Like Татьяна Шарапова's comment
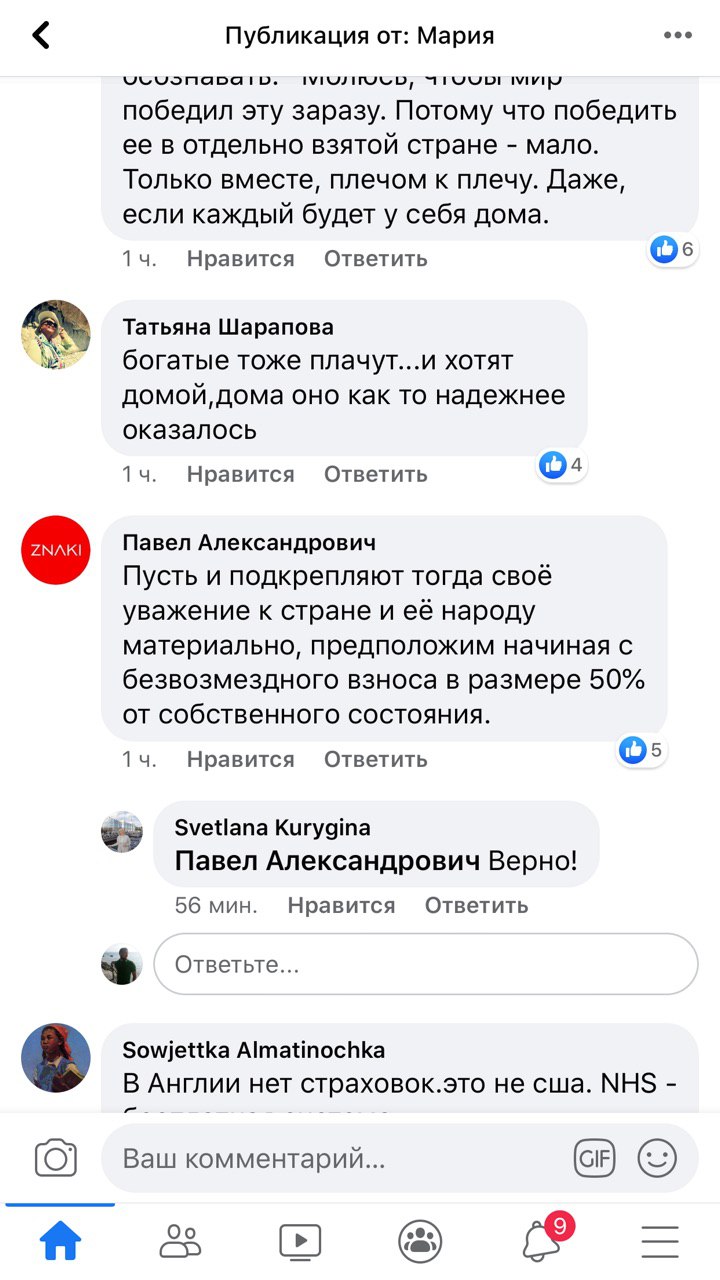 click(240, 474)
